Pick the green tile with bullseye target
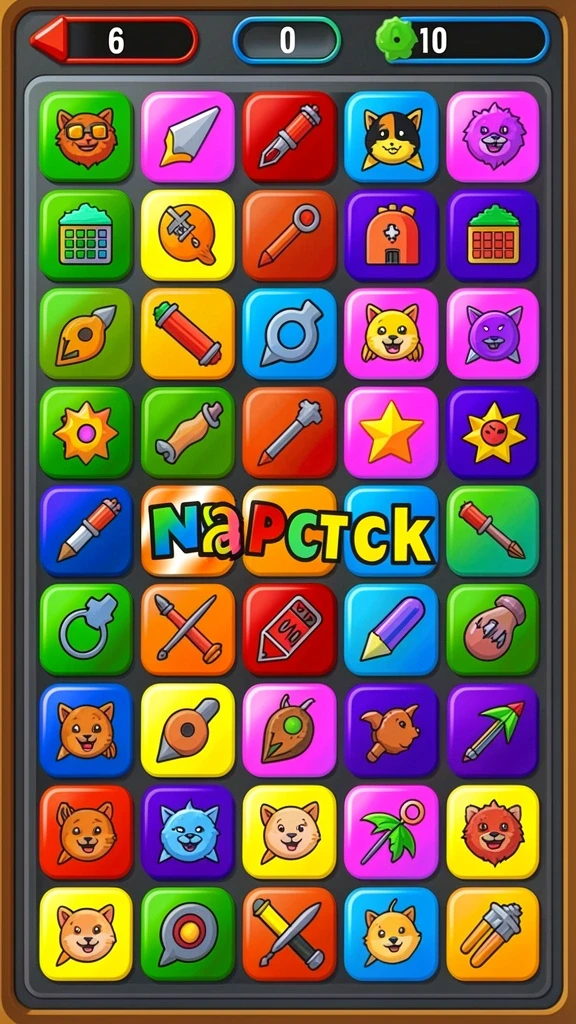This screenshot has height=1024, width=576. [188, 934]
